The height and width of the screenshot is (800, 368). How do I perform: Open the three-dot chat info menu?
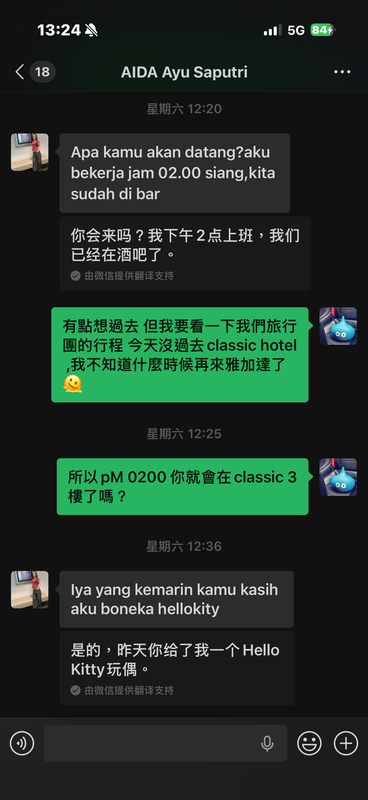click(x=342, y=72)
